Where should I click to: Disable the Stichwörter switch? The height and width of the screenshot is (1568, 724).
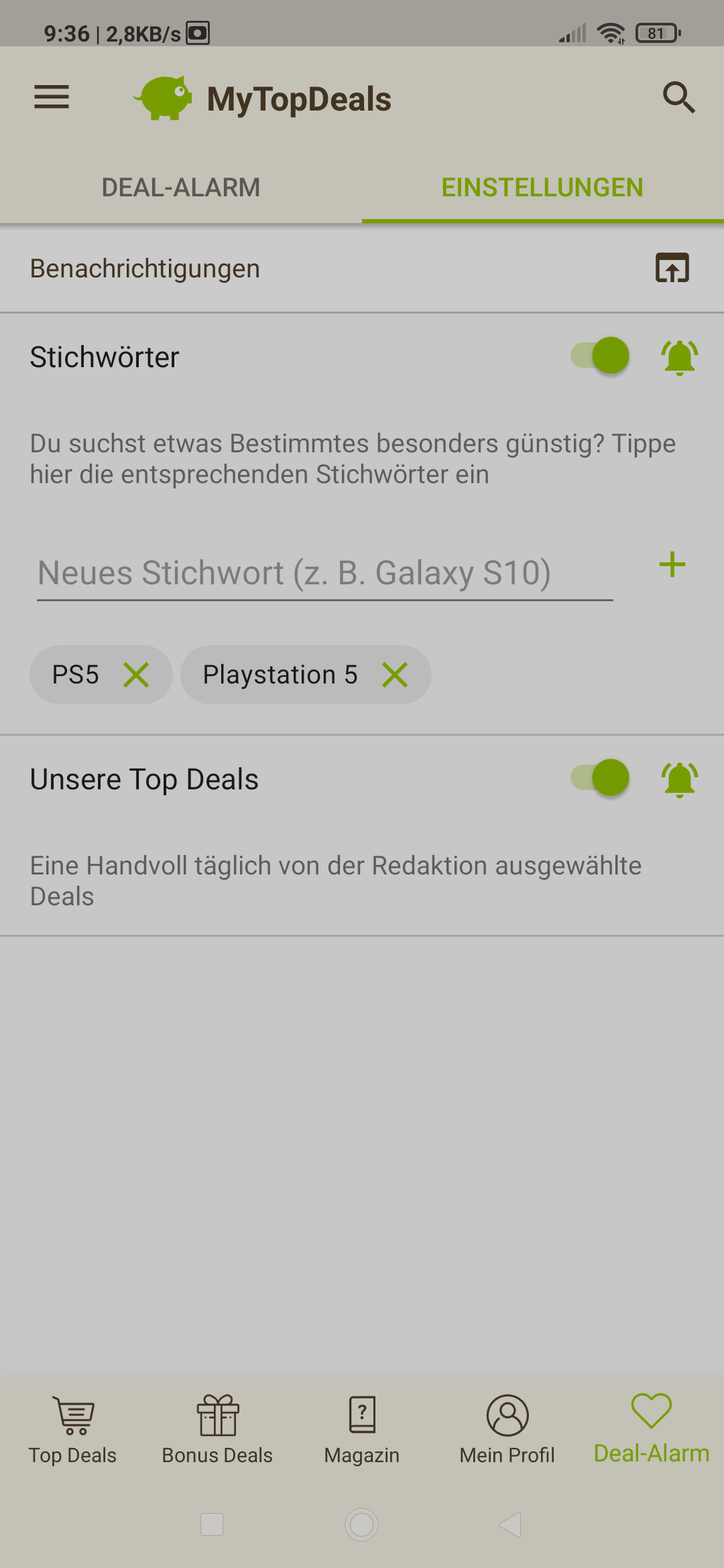[600, 356]
